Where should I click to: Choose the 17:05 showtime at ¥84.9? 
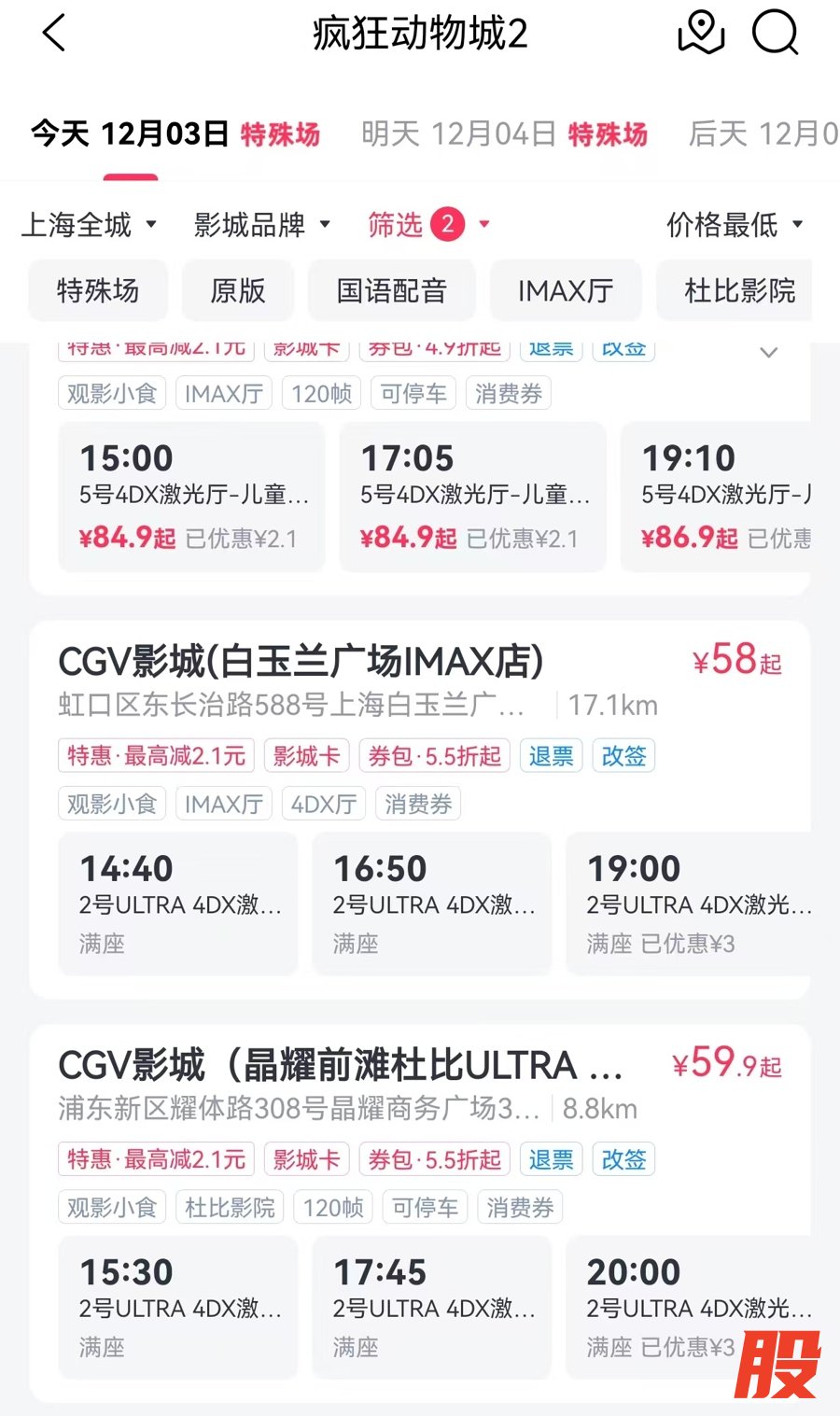click(472, 497)
